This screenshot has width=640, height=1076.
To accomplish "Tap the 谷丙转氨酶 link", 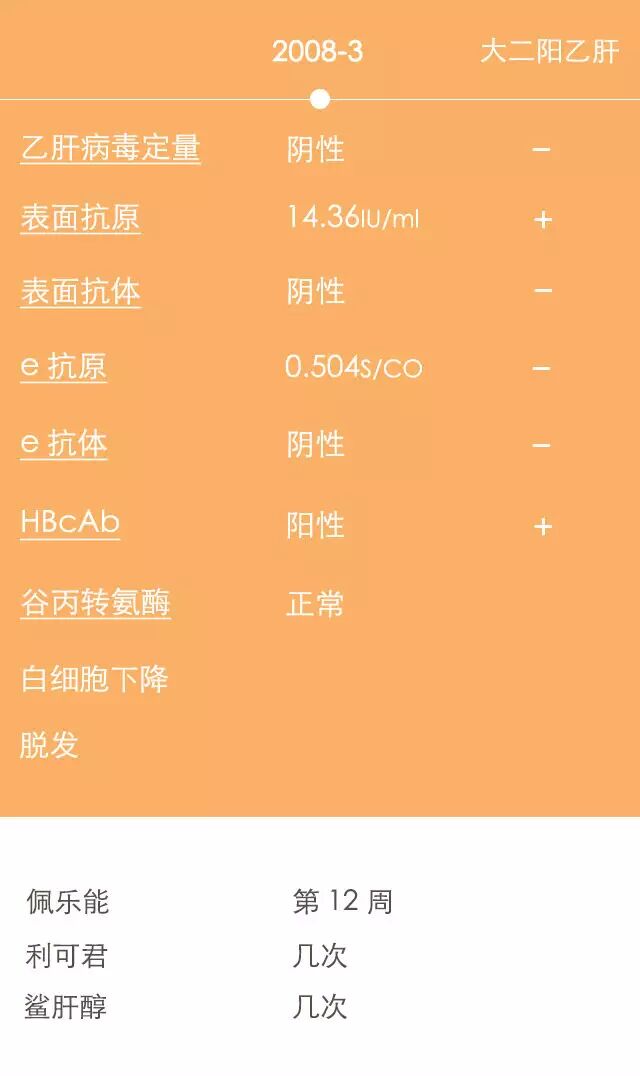I will click(95, 603).
